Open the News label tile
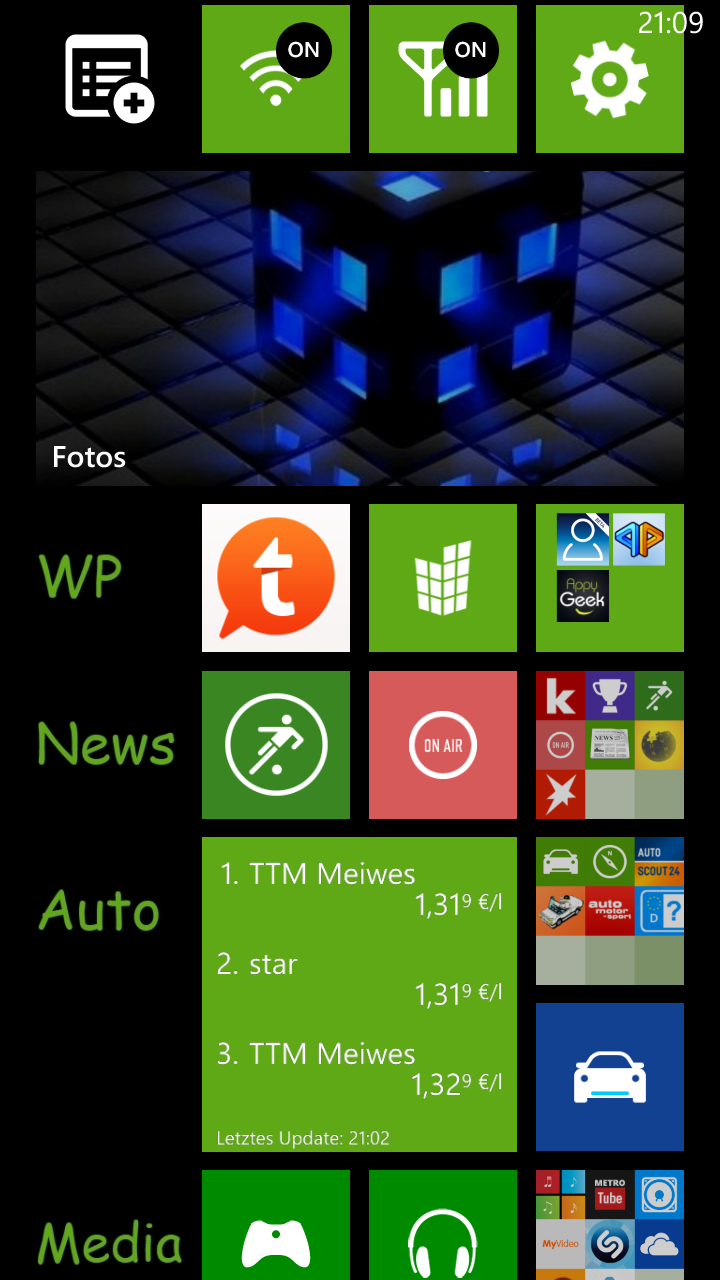This screenshot has height=1280, width=720. [110, 745]
